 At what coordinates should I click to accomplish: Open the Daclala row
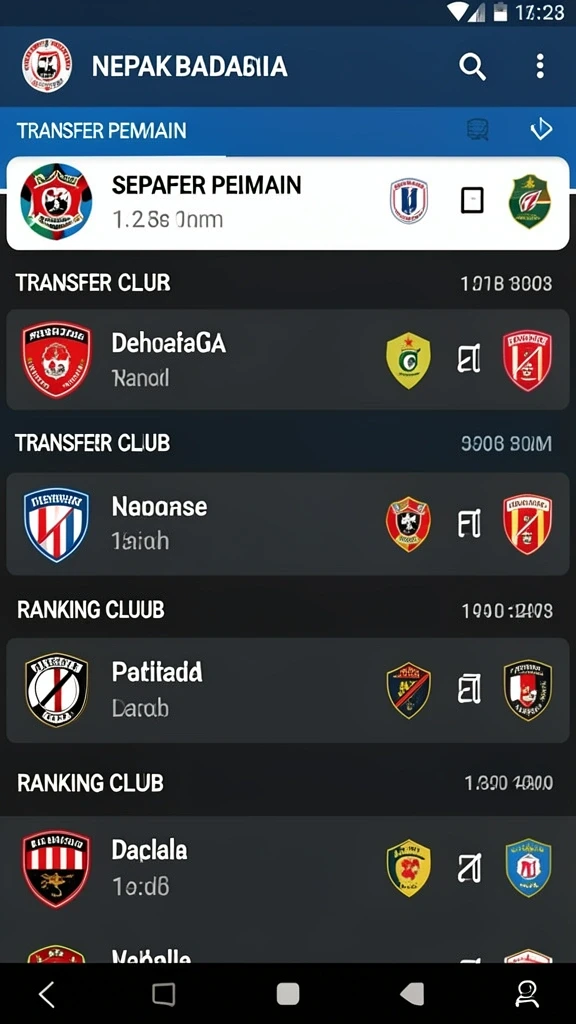[287, 869]
